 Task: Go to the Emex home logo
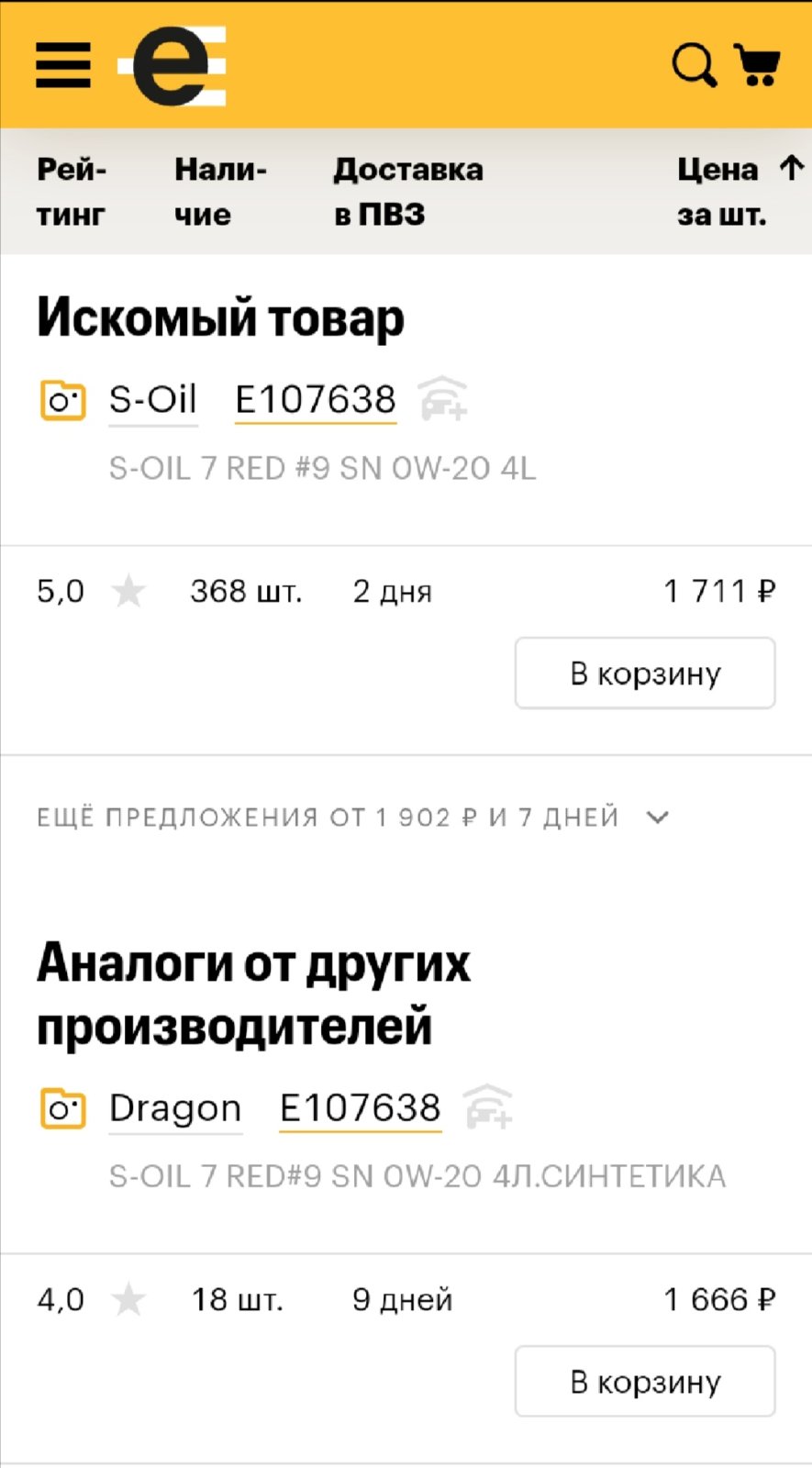coord(173,65)
